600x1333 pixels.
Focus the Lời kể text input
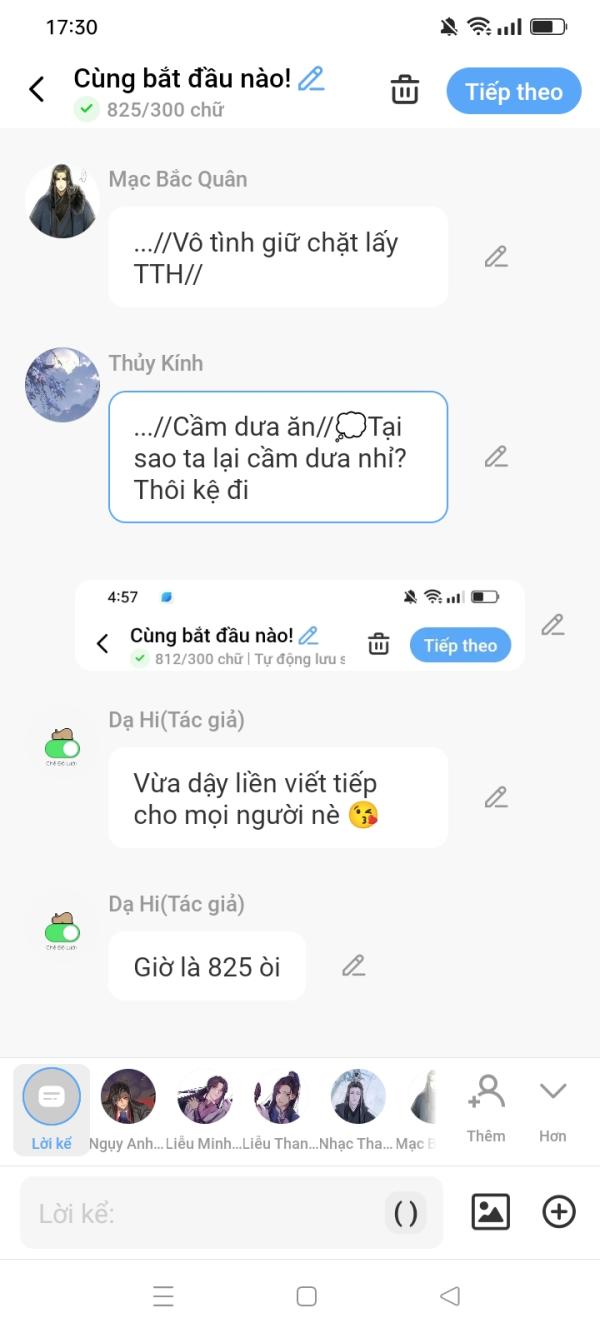pos(200,1214)
